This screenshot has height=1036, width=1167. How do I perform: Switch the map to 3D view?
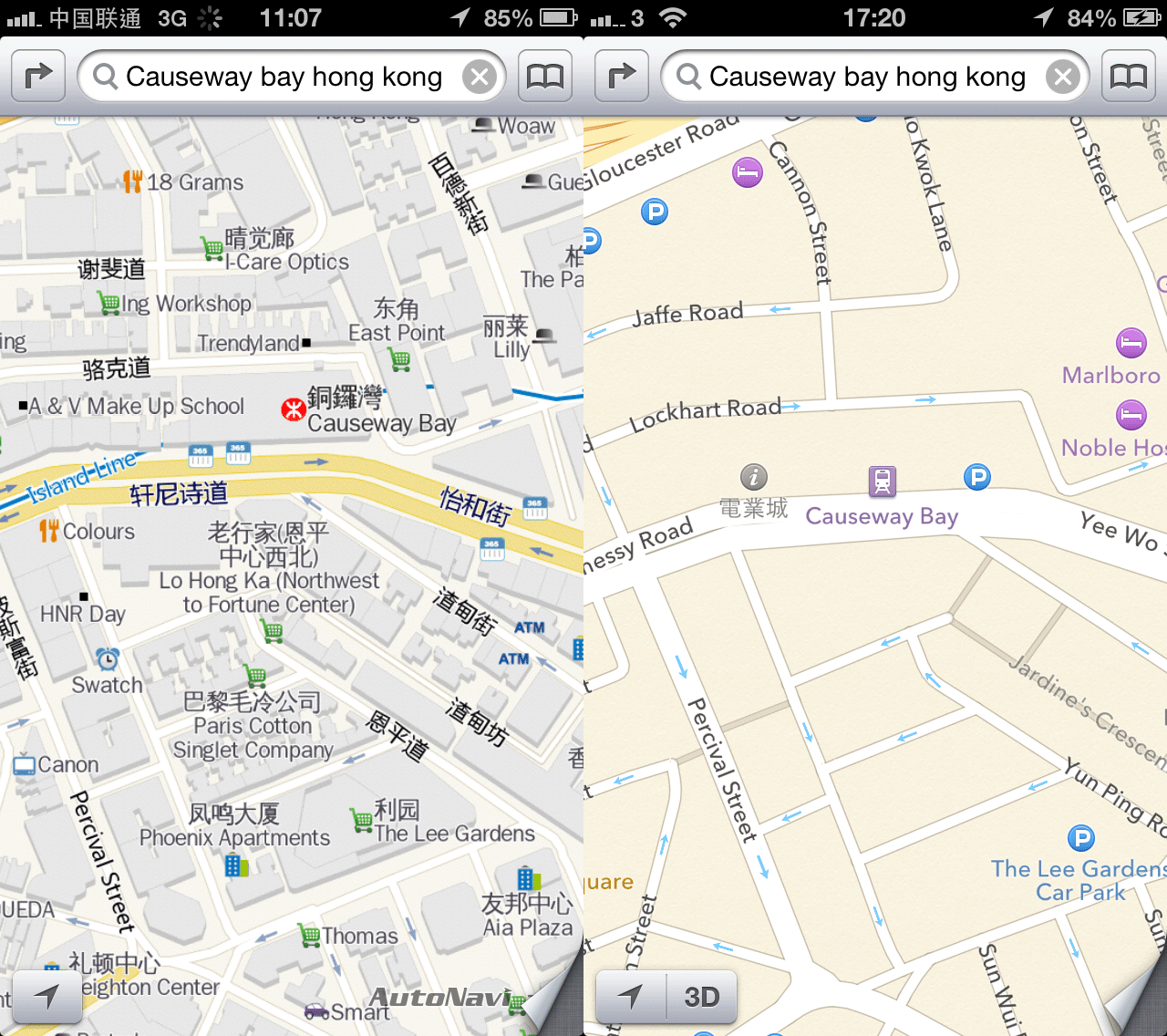pyautogui.click(x=701, y=997)
